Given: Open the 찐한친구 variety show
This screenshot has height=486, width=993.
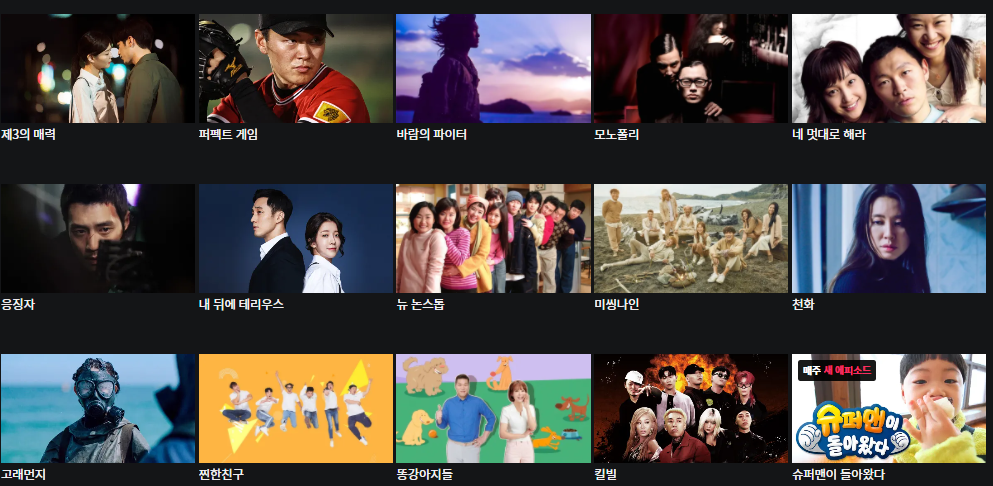Looking at the screenshot, I should click(295, 408).
